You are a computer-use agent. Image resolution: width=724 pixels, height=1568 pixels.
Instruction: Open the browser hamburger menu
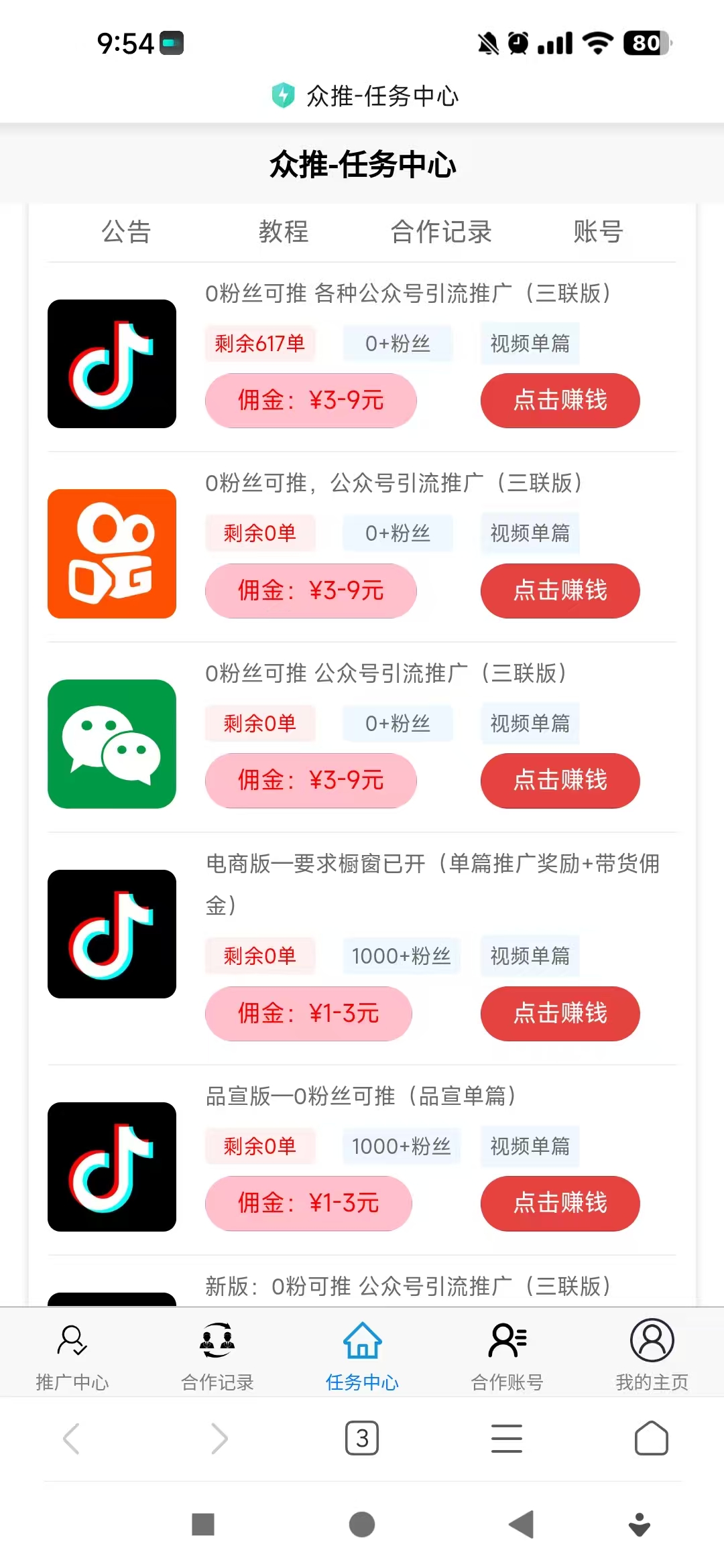[x=507, y=1438]
